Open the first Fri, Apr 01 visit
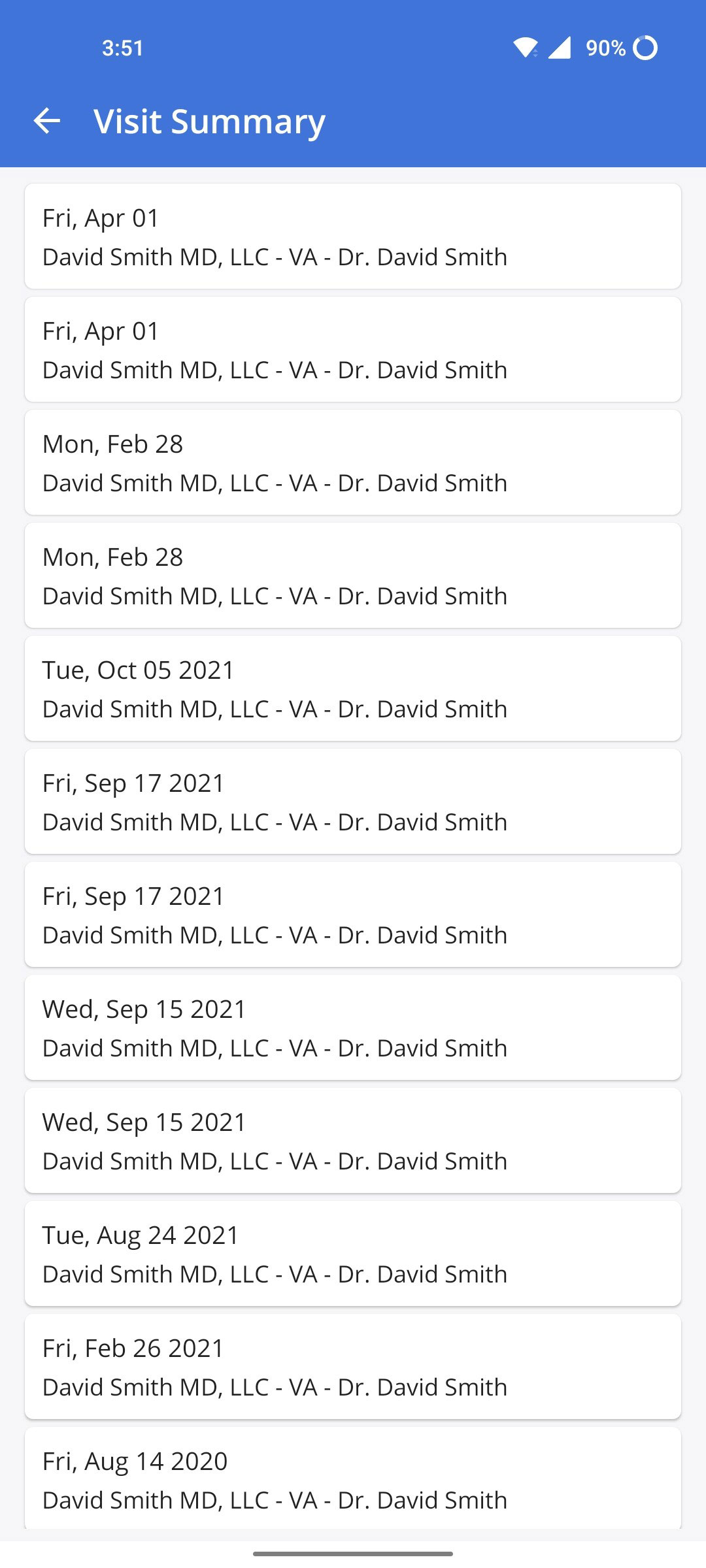This screenshot has width=706, height=1568. pos(353,236)
